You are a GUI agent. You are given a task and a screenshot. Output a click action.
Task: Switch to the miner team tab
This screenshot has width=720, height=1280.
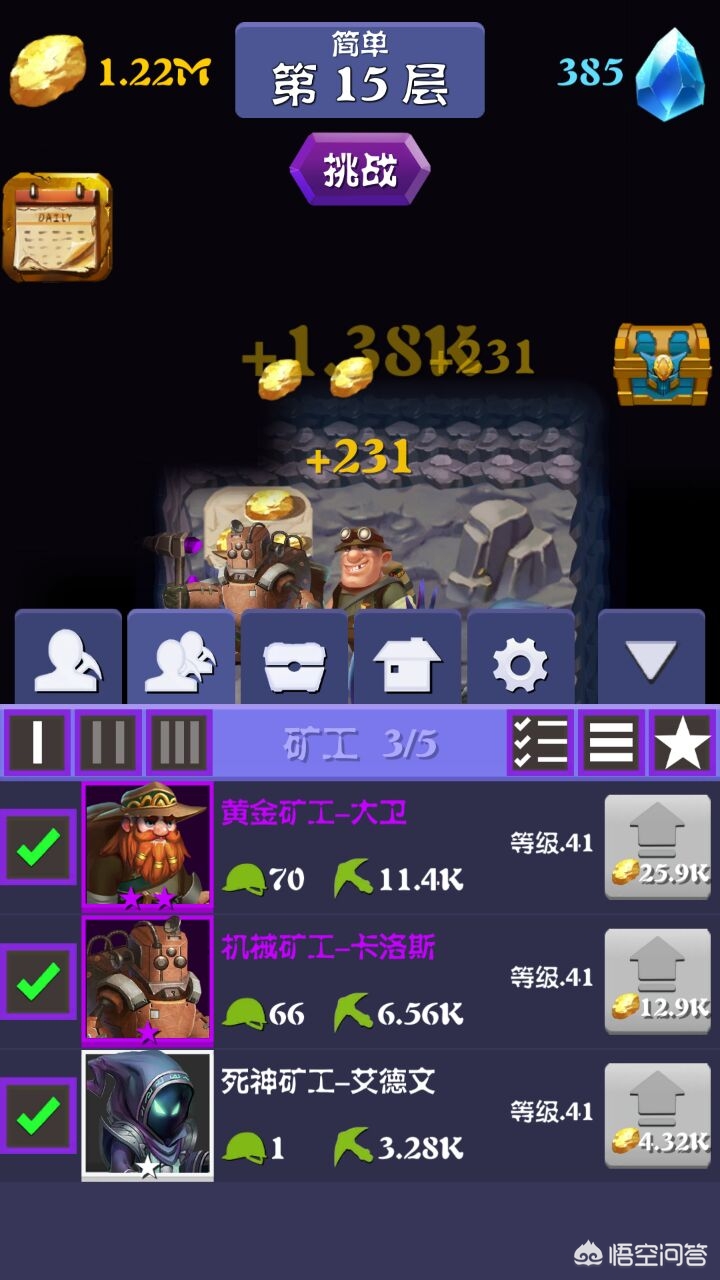point(181,660)
